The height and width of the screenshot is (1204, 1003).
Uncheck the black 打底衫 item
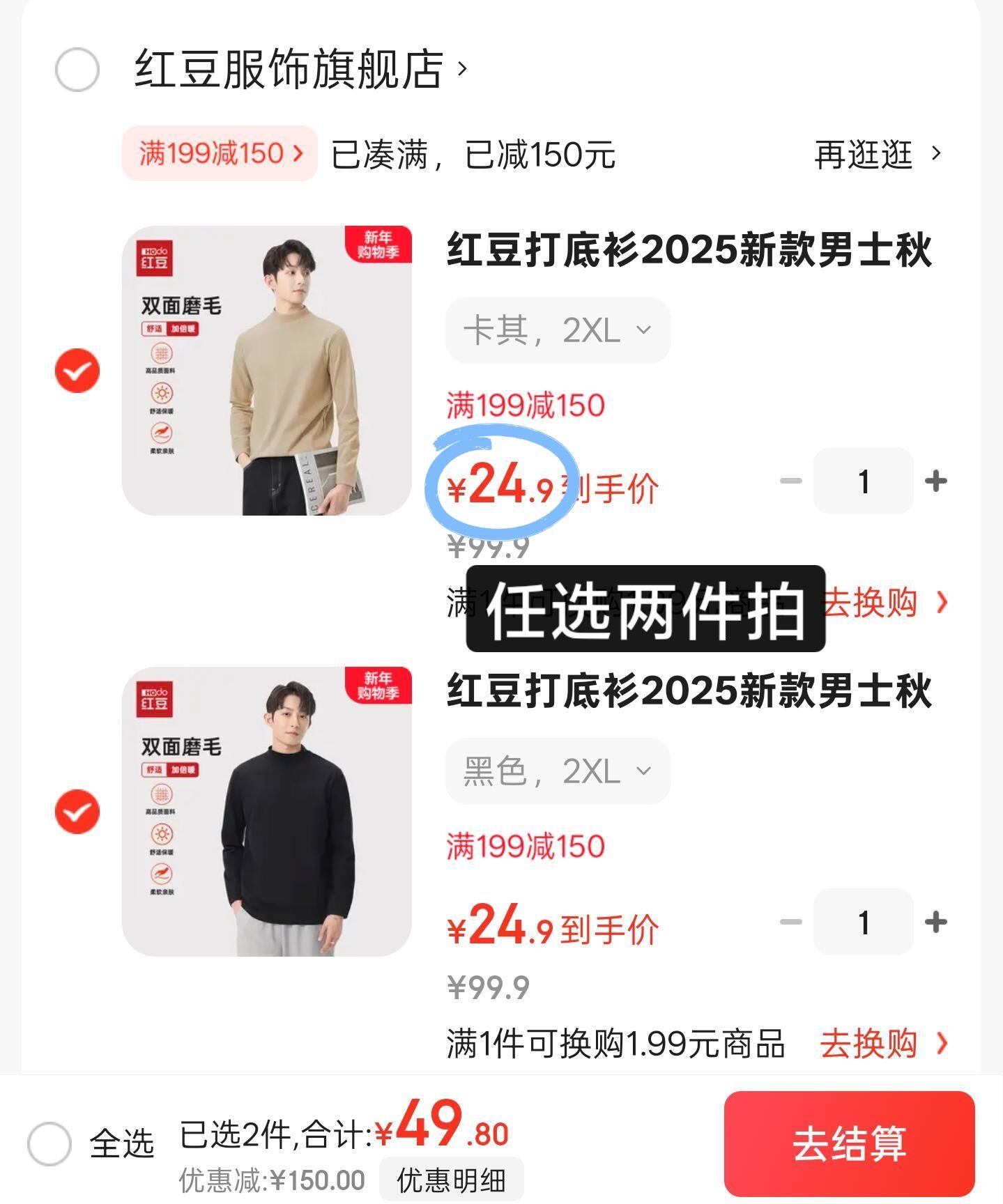coord(77,811)
